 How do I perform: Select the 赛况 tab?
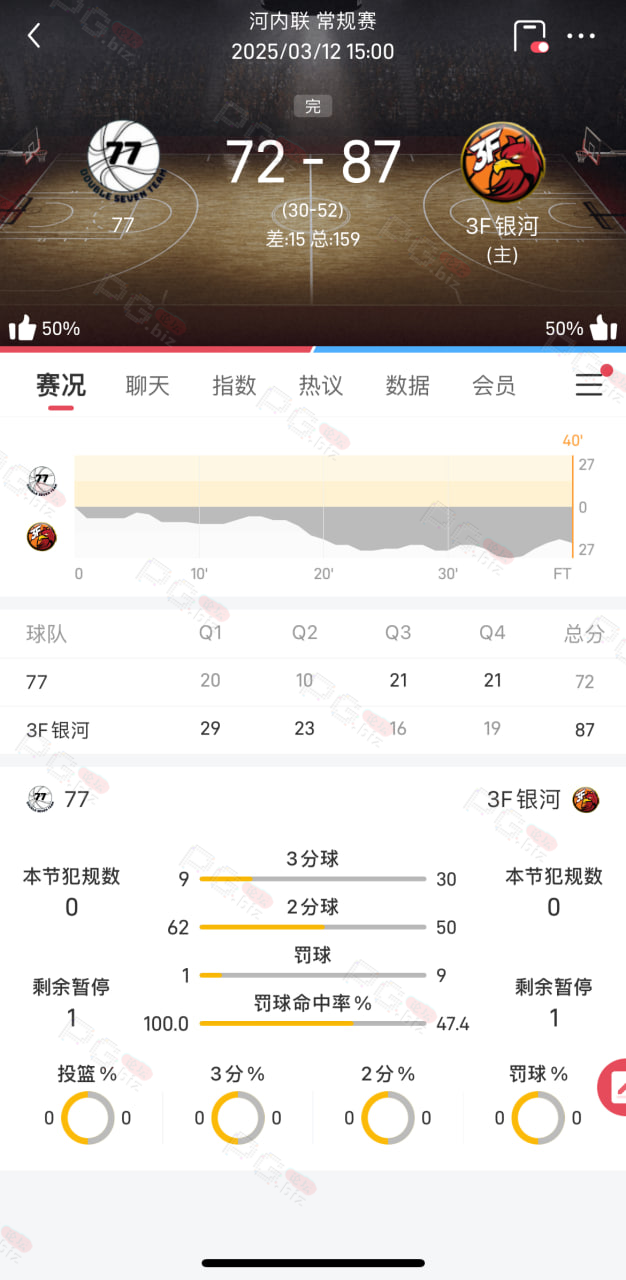(61, 386)
